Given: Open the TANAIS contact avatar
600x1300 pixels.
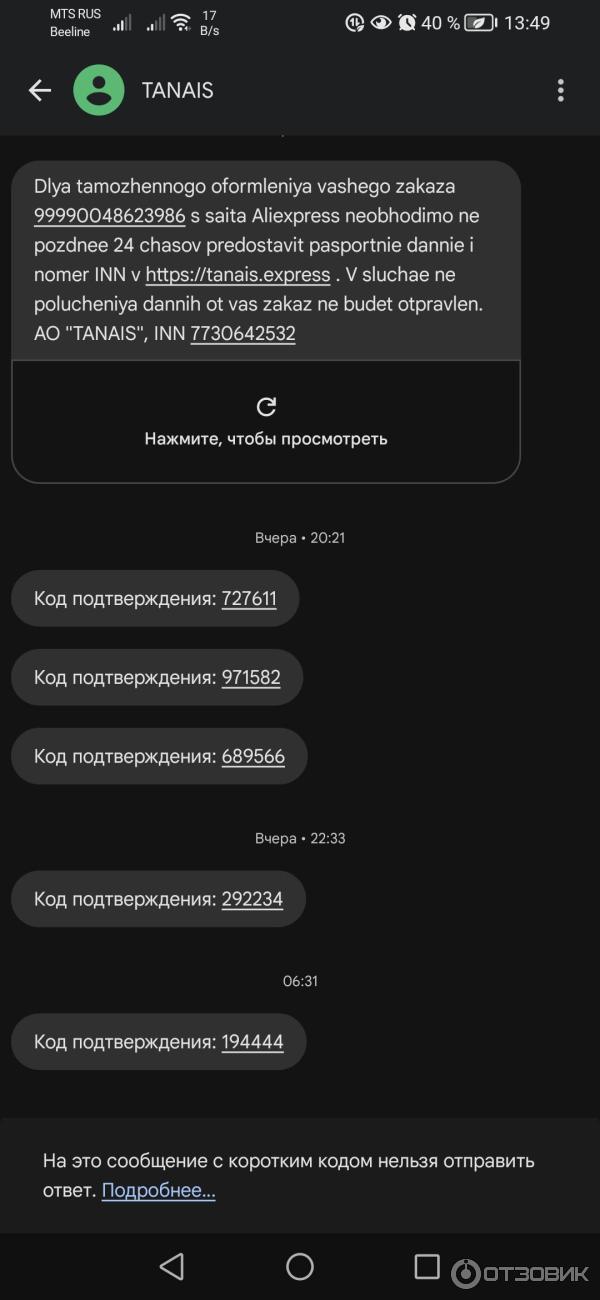Looking at the screenshot, I should click(99, 91).
